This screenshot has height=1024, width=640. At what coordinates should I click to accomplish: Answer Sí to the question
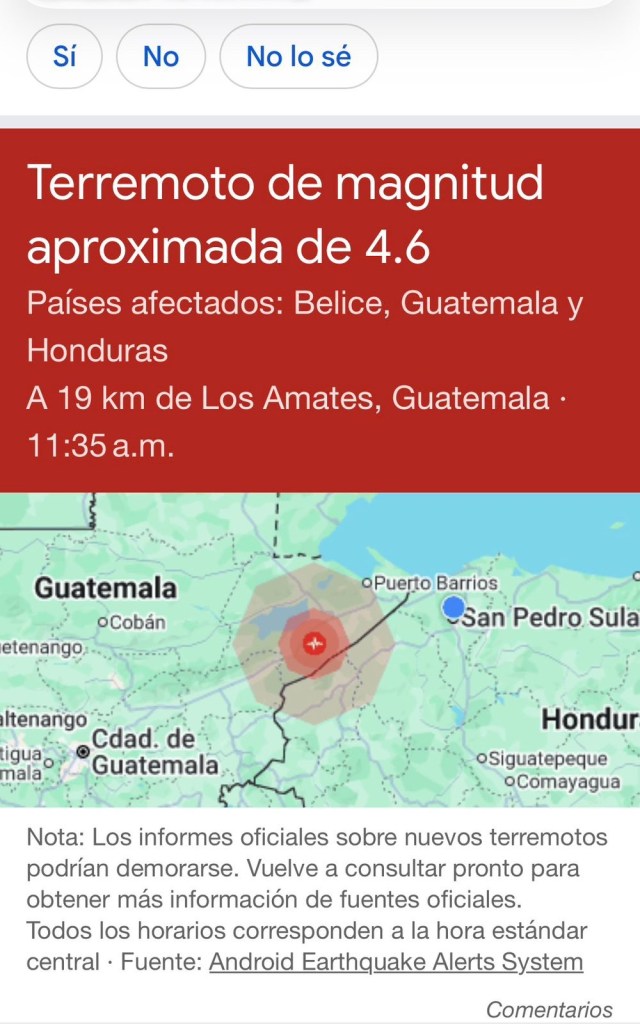(x=65, y=57)
